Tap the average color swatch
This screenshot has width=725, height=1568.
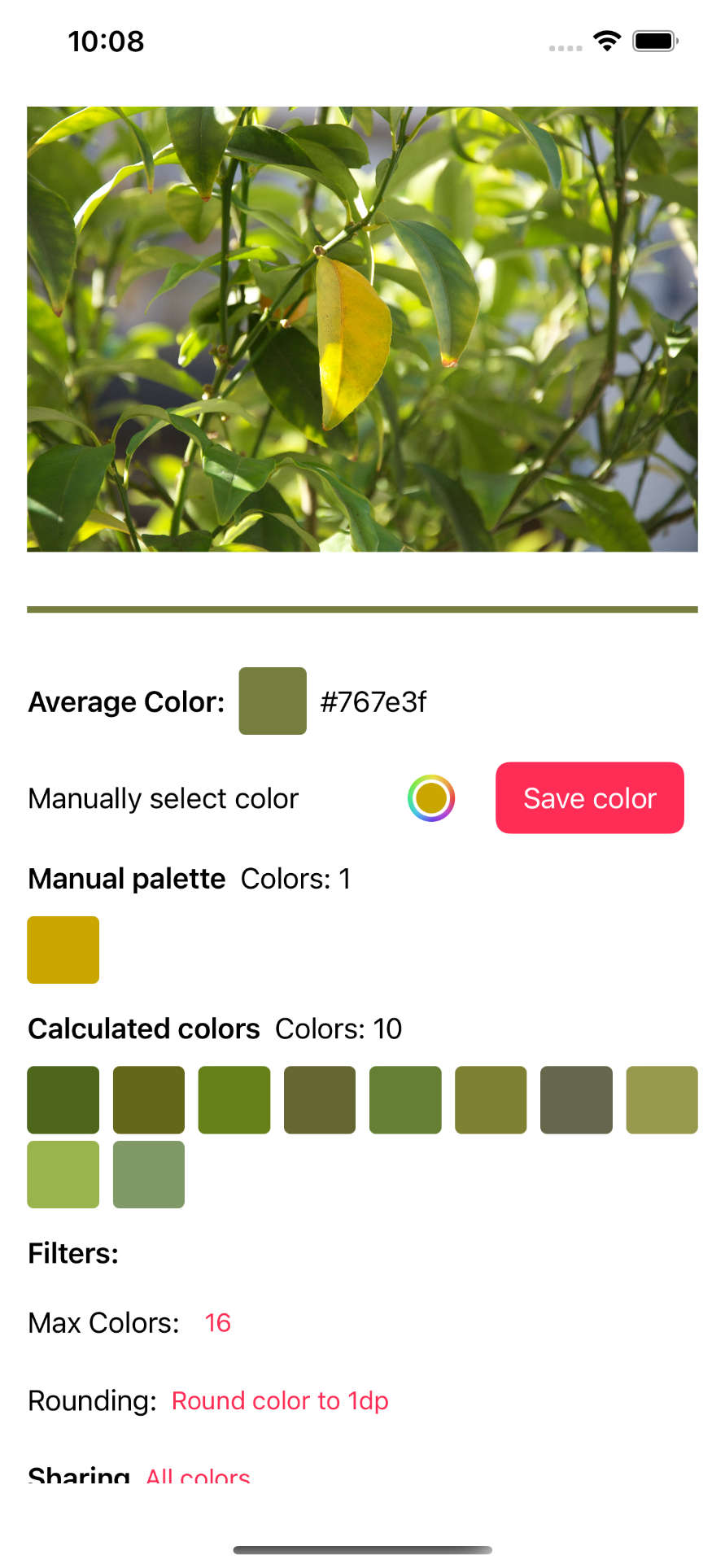point(273,701)
